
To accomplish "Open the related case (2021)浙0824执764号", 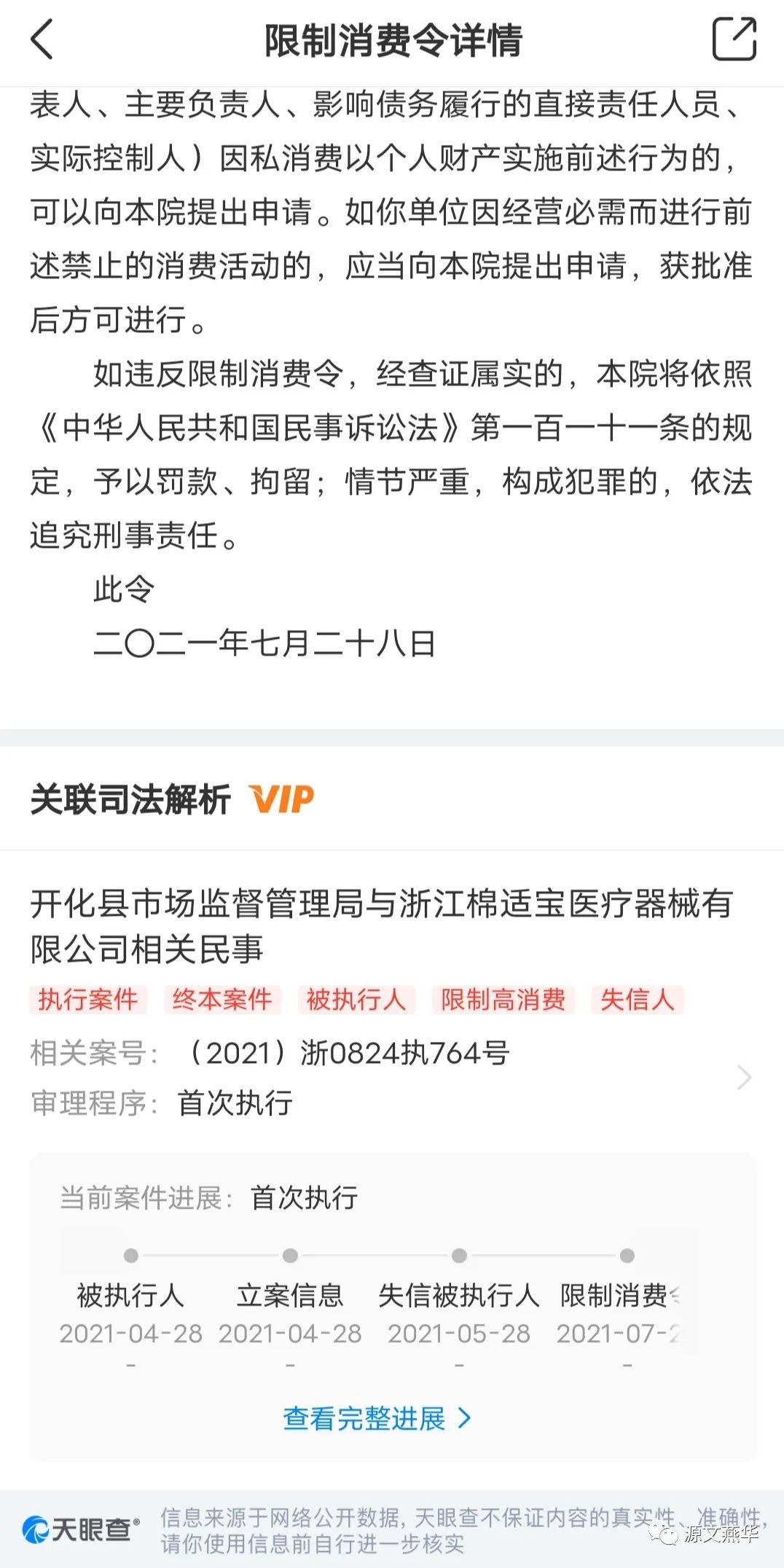I will pos(391,1053).
